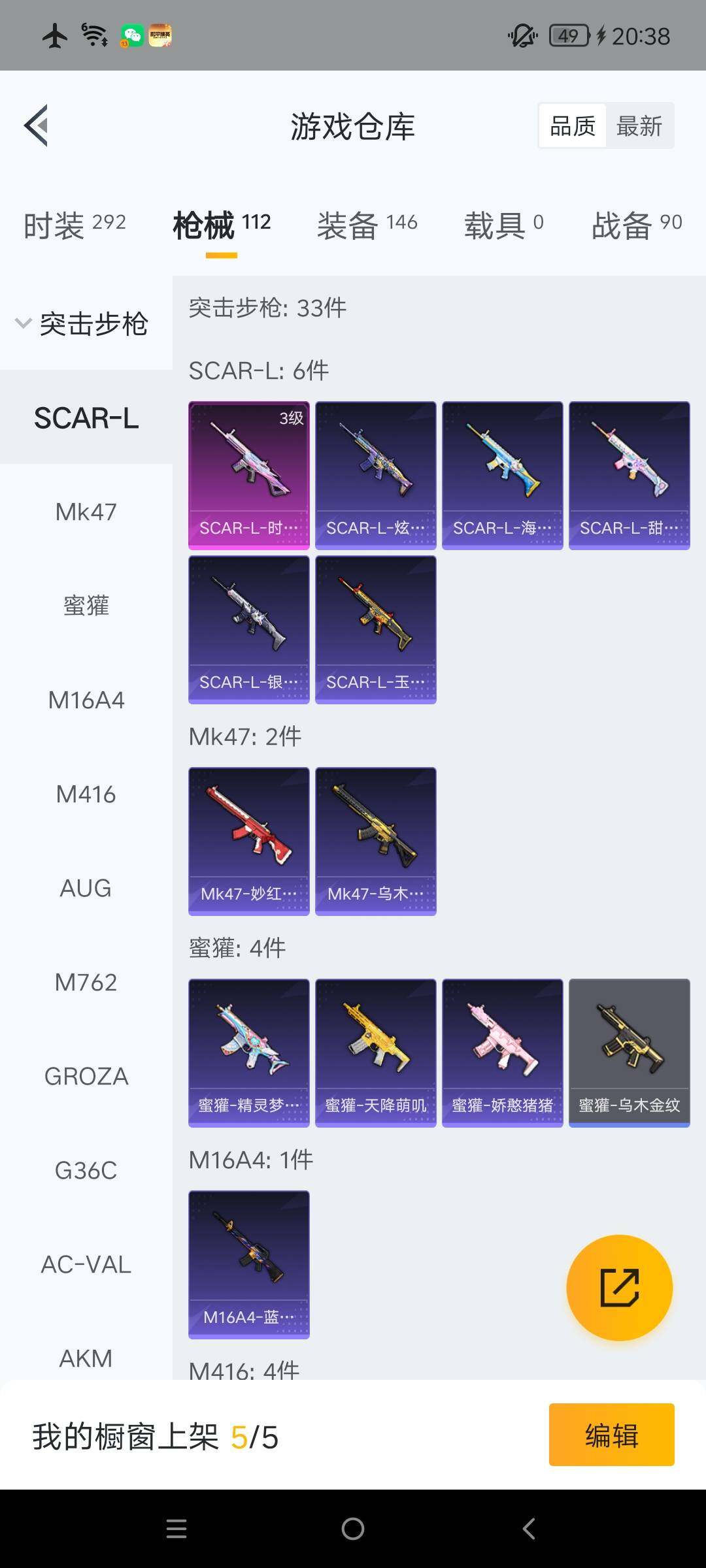Jump to 蜜獾 in the side list
The height and width of the screenshot is (1568, 706).
click(x=86, y=606)
